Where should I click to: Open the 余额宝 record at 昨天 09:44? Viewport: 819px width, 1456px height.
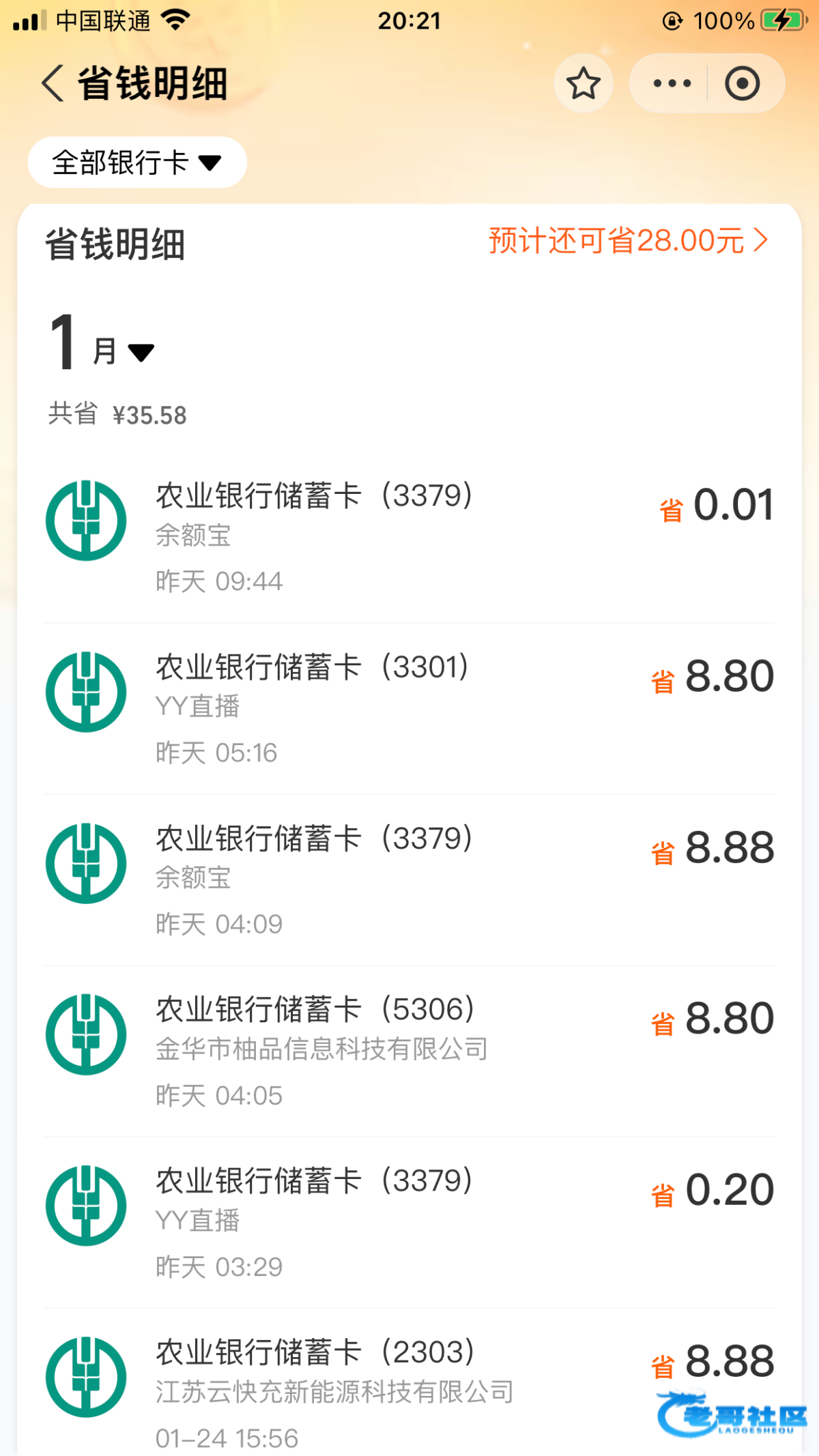tap(409, 538)
